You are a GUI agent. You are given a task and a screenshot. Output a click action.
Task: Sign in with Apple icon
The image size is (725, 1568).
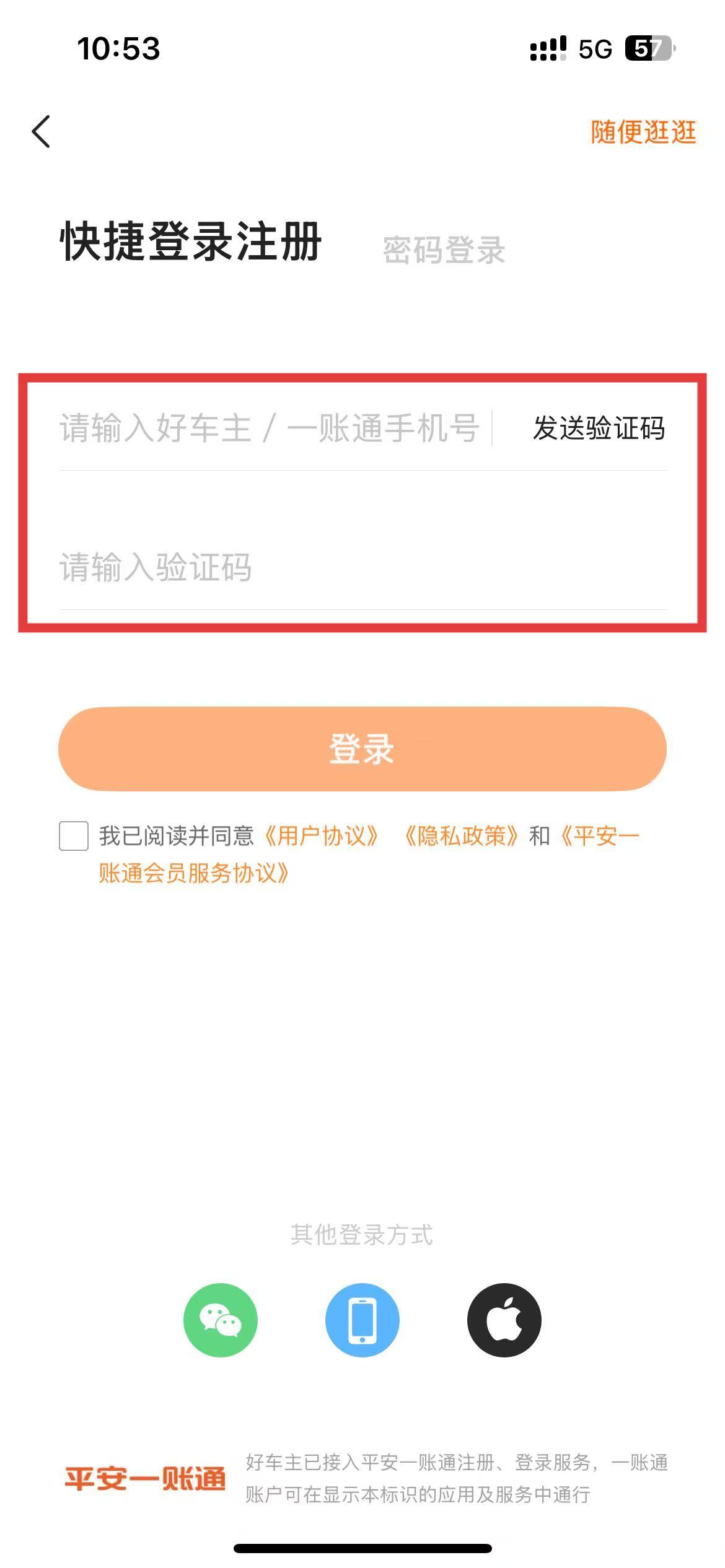click(504, 1320)
